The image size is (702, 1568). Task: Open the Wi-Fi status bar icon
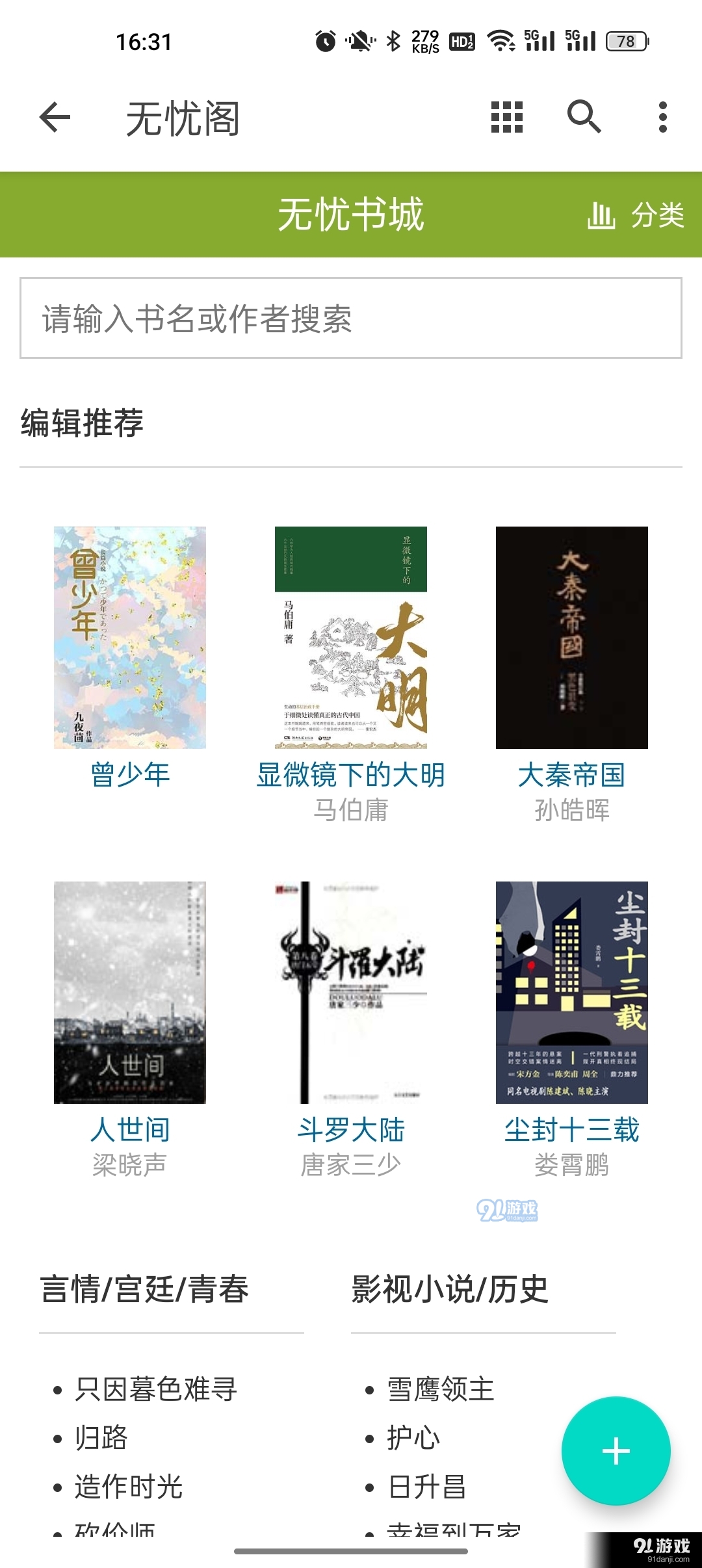tap(500, 41)
